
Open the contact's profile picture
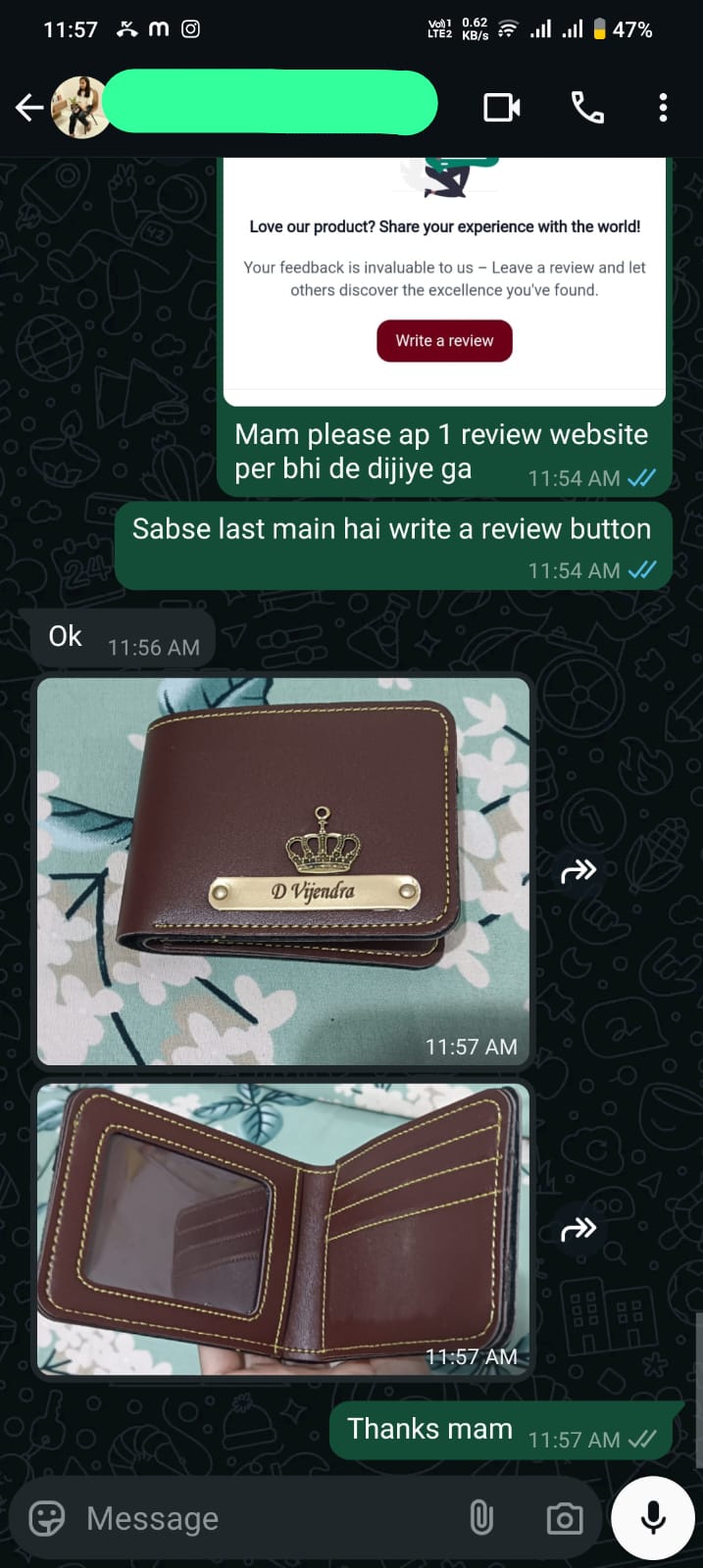click(x=79, y=108)
